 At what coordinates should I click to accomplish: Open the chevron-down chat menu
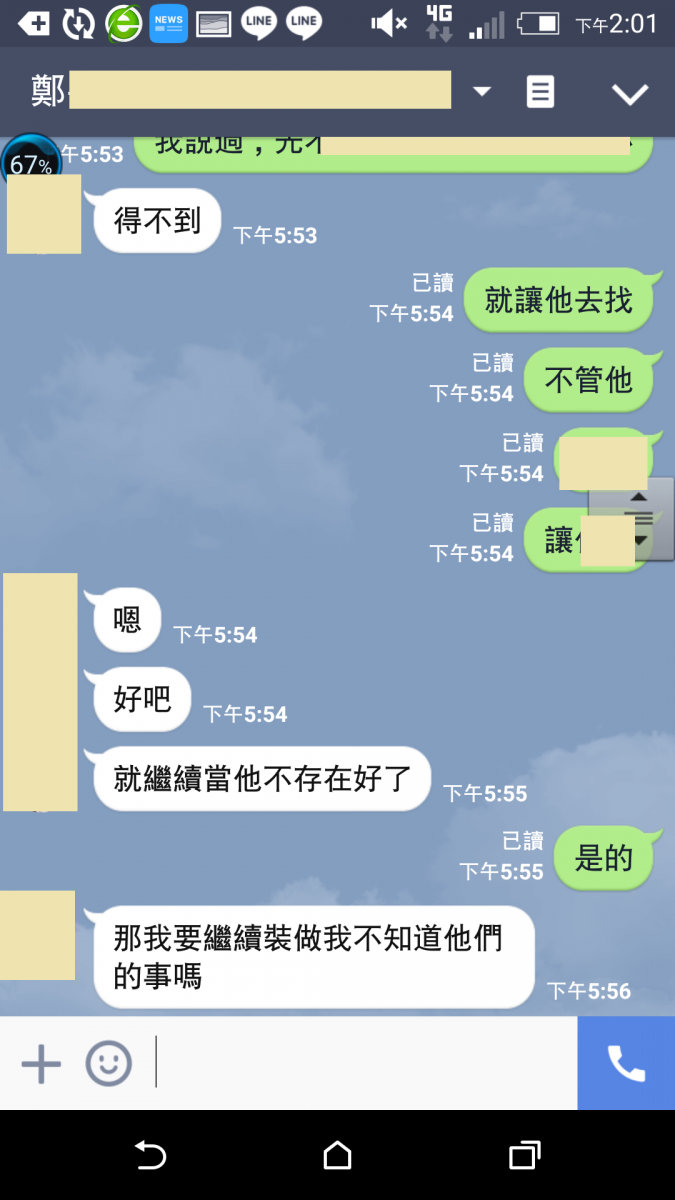tap(630, 94)
